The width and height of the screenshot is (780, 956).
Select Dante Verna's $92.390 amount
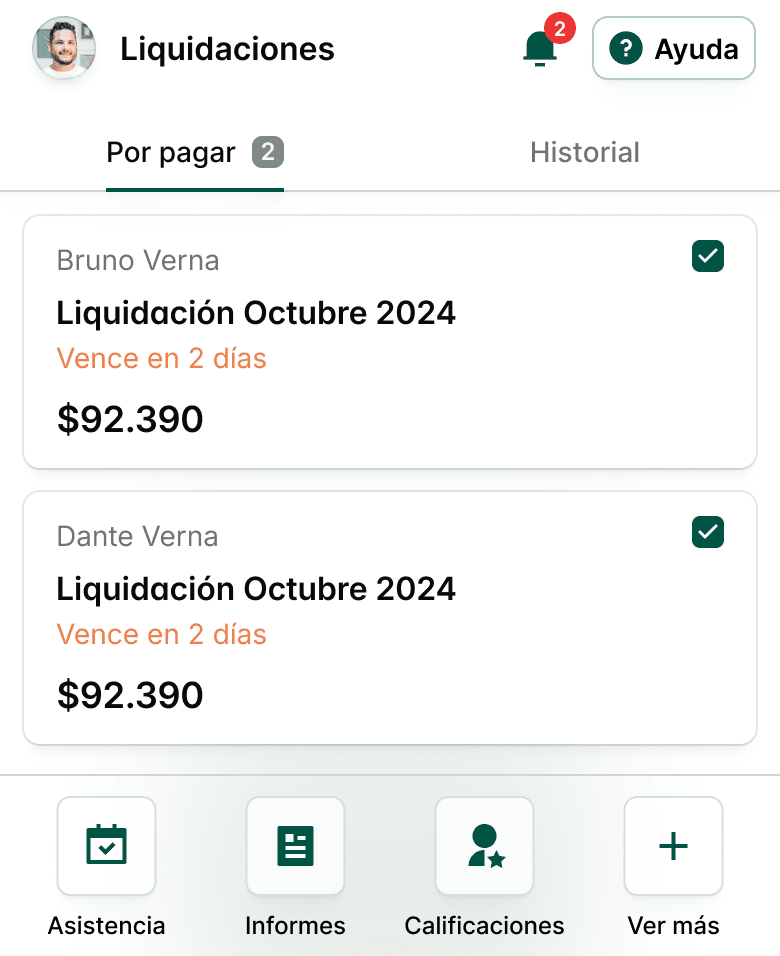point(130,695)
